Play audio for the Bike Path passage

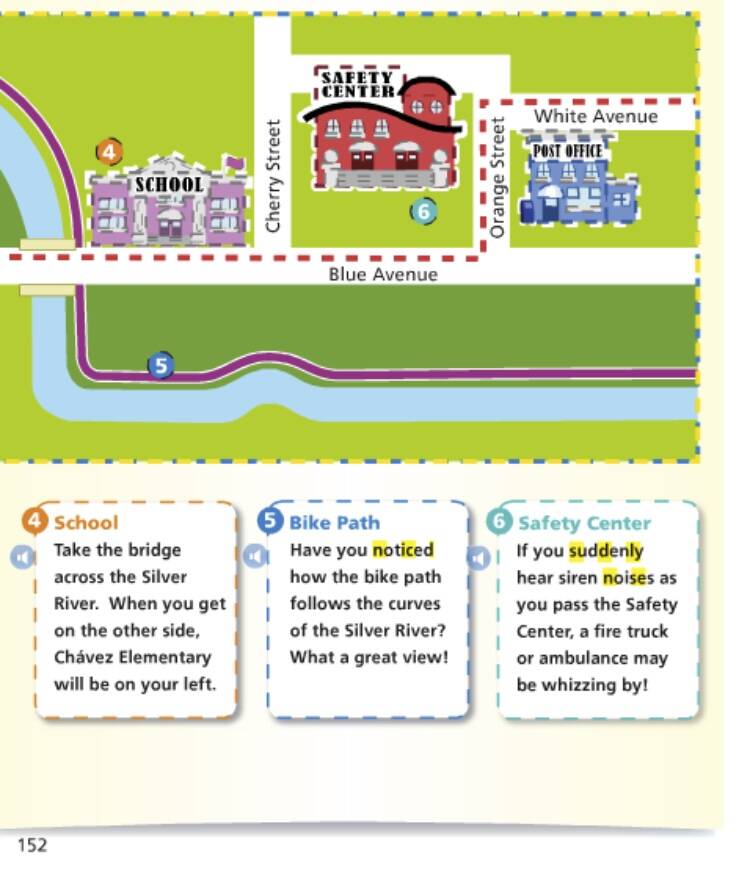(x=256, y=556)
